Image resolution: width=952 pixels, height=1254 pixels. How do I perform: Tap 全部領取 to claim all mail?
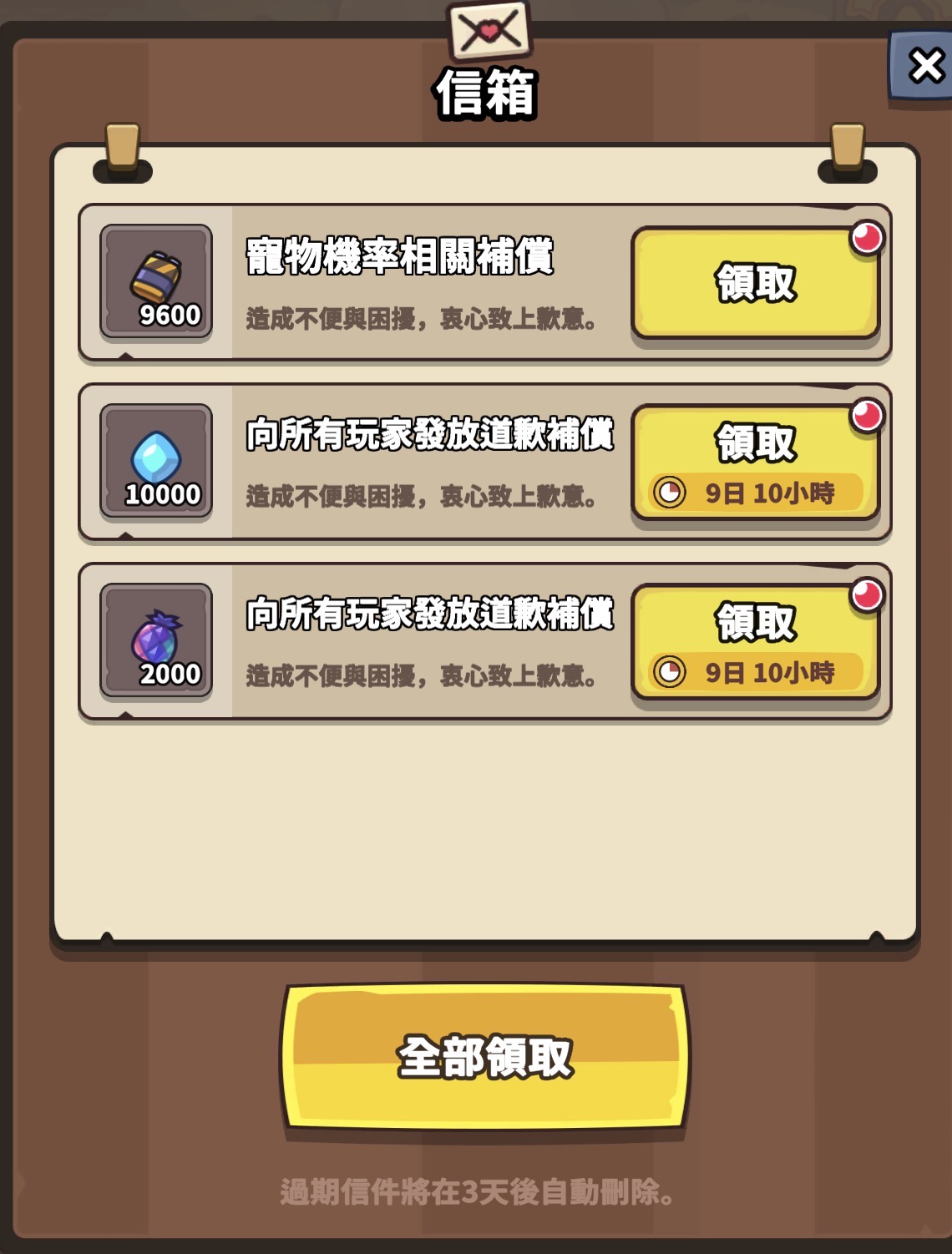pyautogui.click(x=484, y=1057)
